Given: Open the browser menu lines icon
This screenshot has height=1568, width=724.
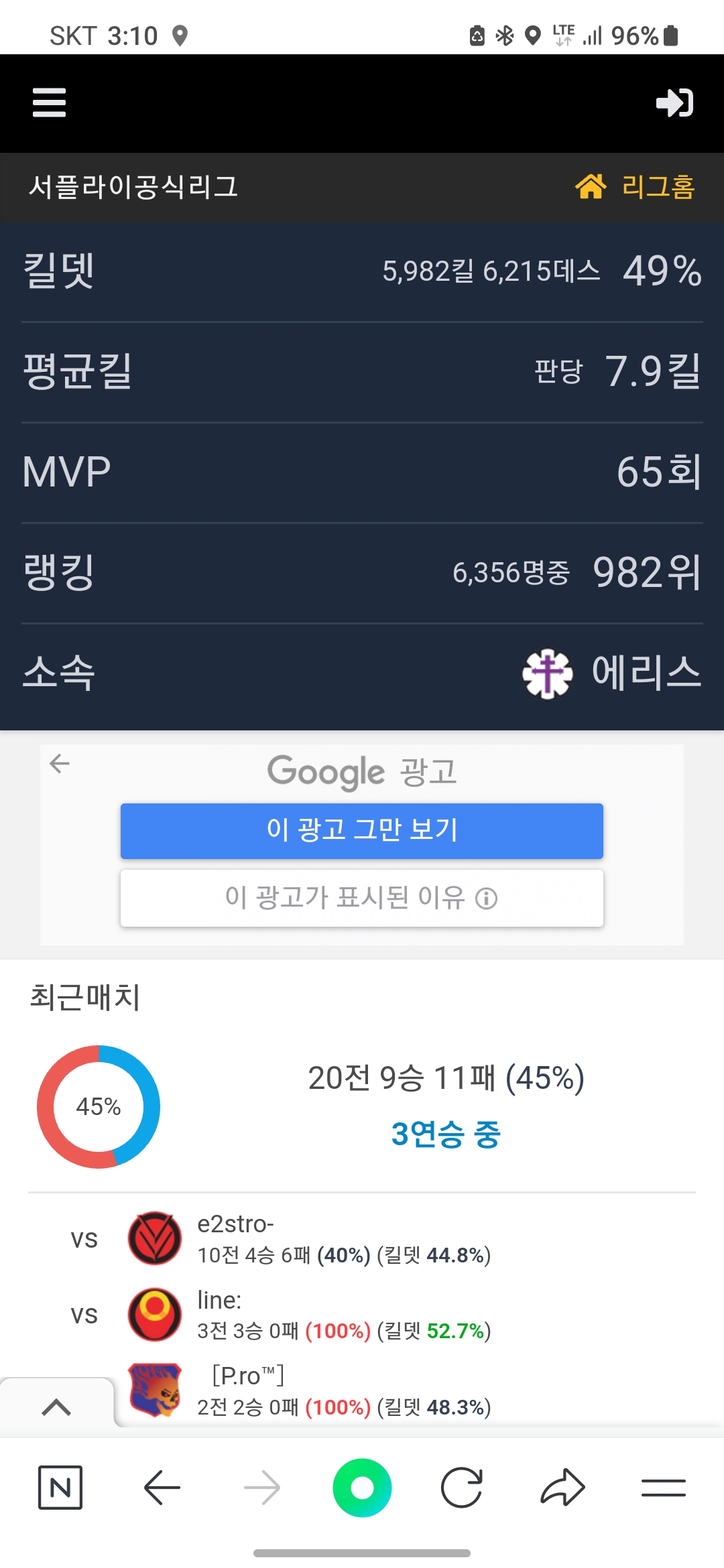Looking at the screenshot, I should click(x=663, y=1488).
